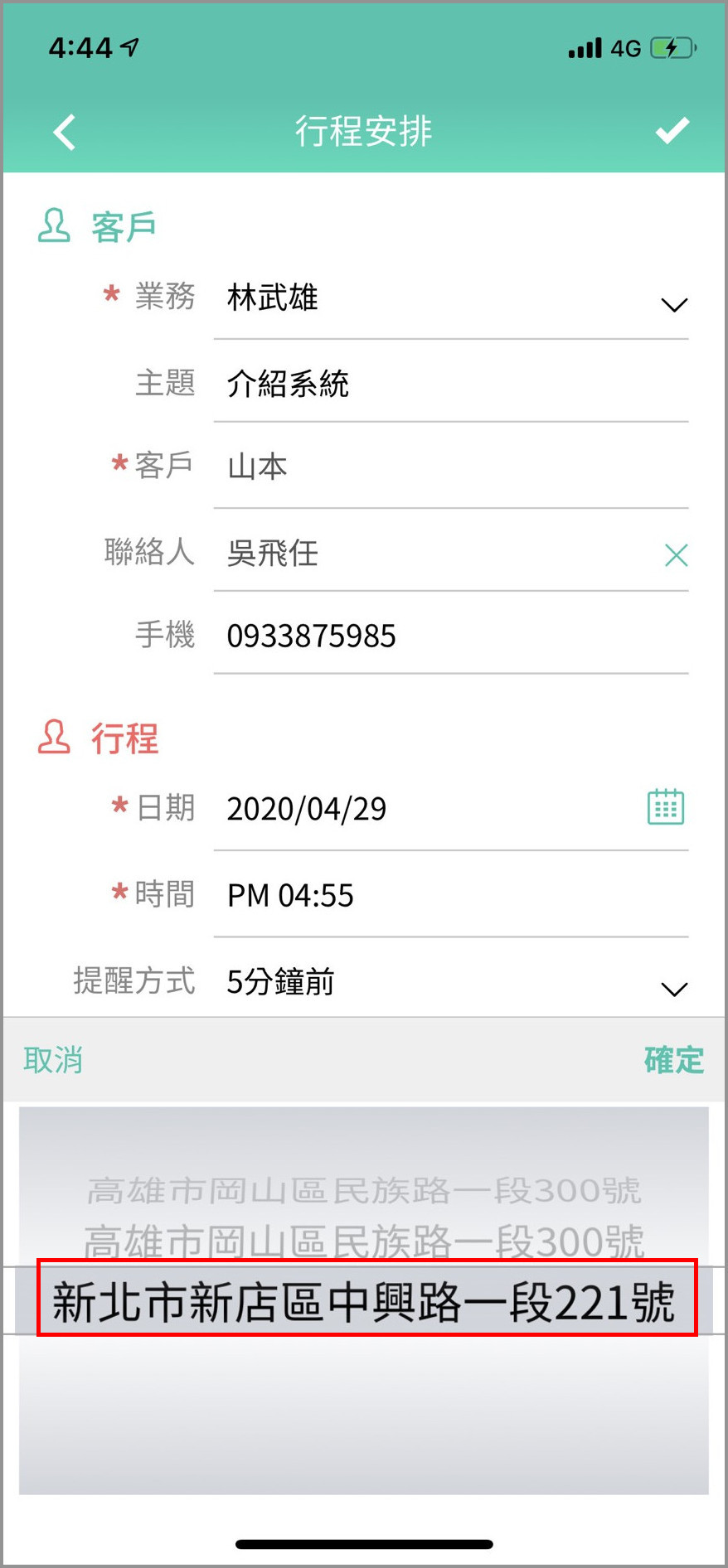The image size is (728, 1568).
Task: Confirm the picker selection with 確定
Action: 673,1060
